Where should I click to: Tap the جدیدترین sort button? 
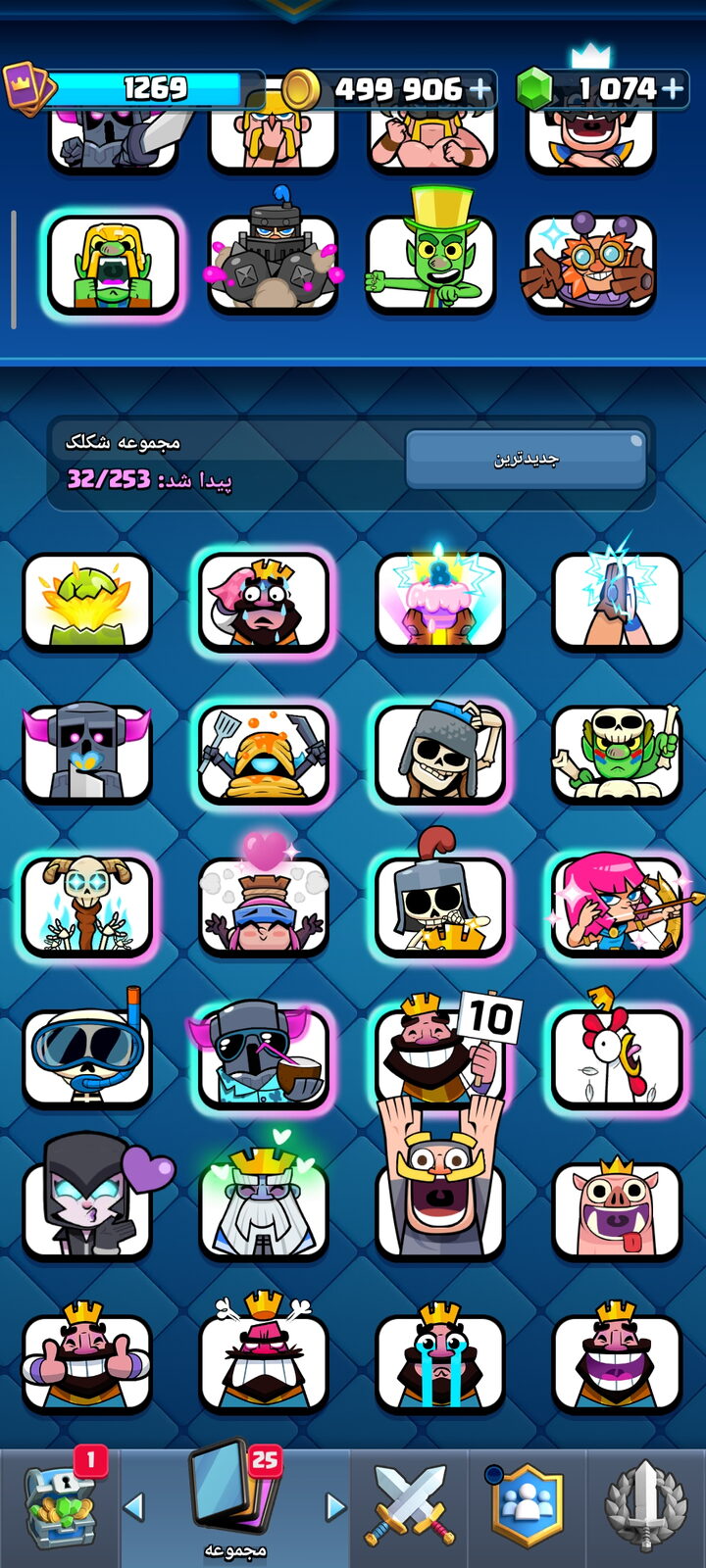pyautogui.click(x=526, y=459)
